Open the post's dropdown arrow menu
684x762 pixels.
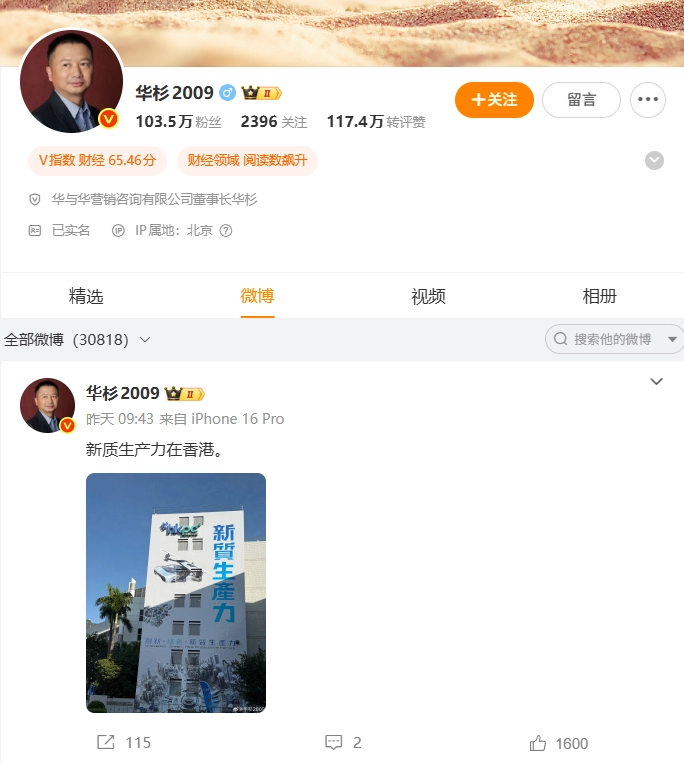(657, 382)
